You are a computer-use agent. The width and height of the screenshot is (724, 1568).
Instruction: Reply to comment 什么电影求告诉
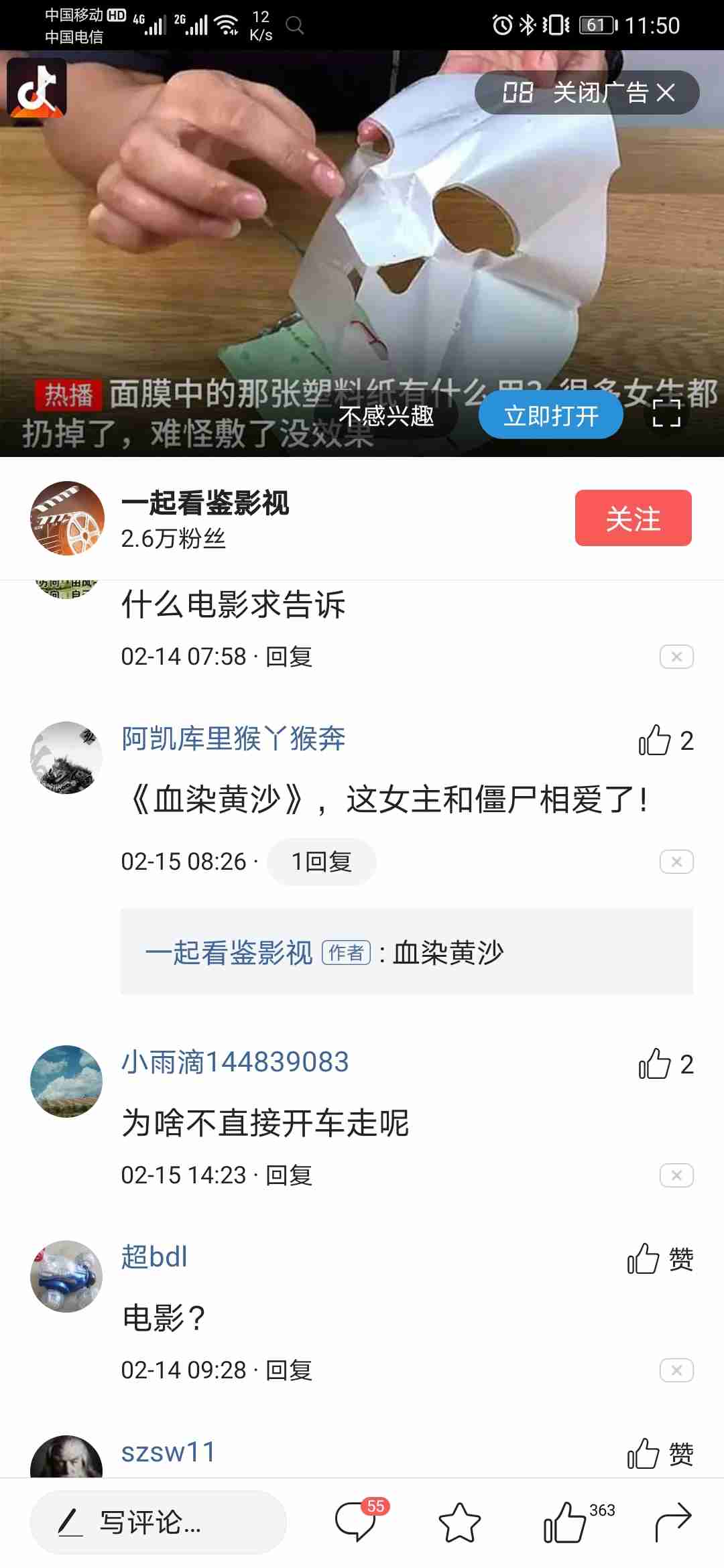click(x=289, y=657)
